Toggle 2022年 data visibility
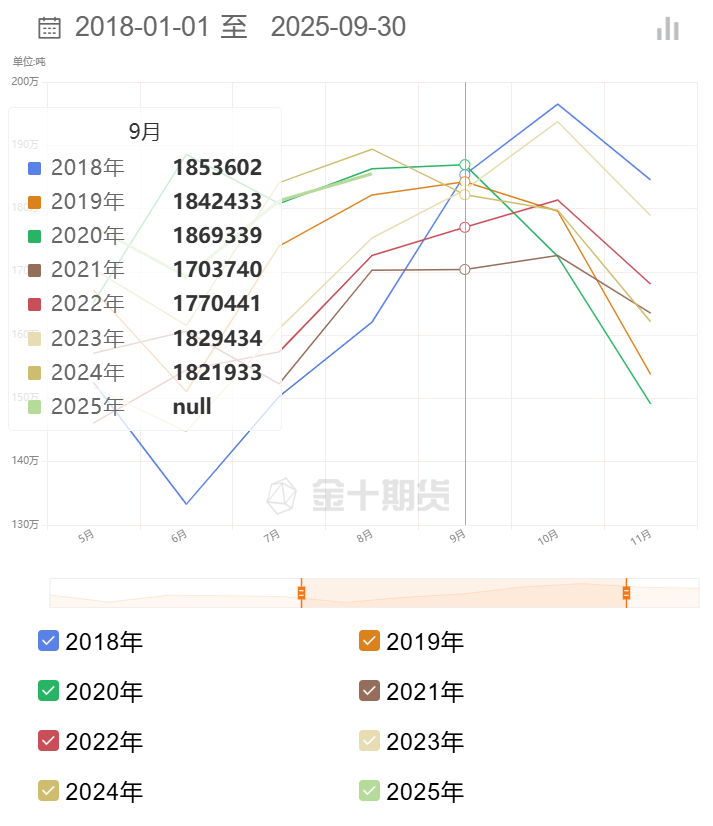This screenshot has height=826, width=713. 48,742
